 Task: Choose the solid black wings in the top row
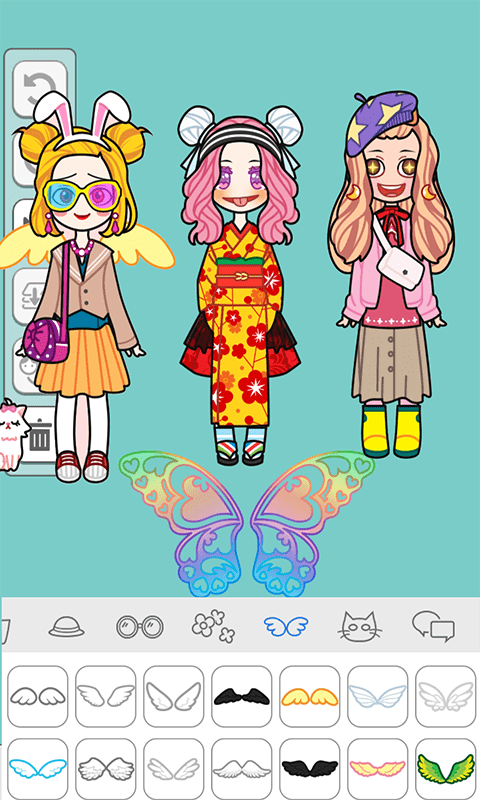coord(242,696)
